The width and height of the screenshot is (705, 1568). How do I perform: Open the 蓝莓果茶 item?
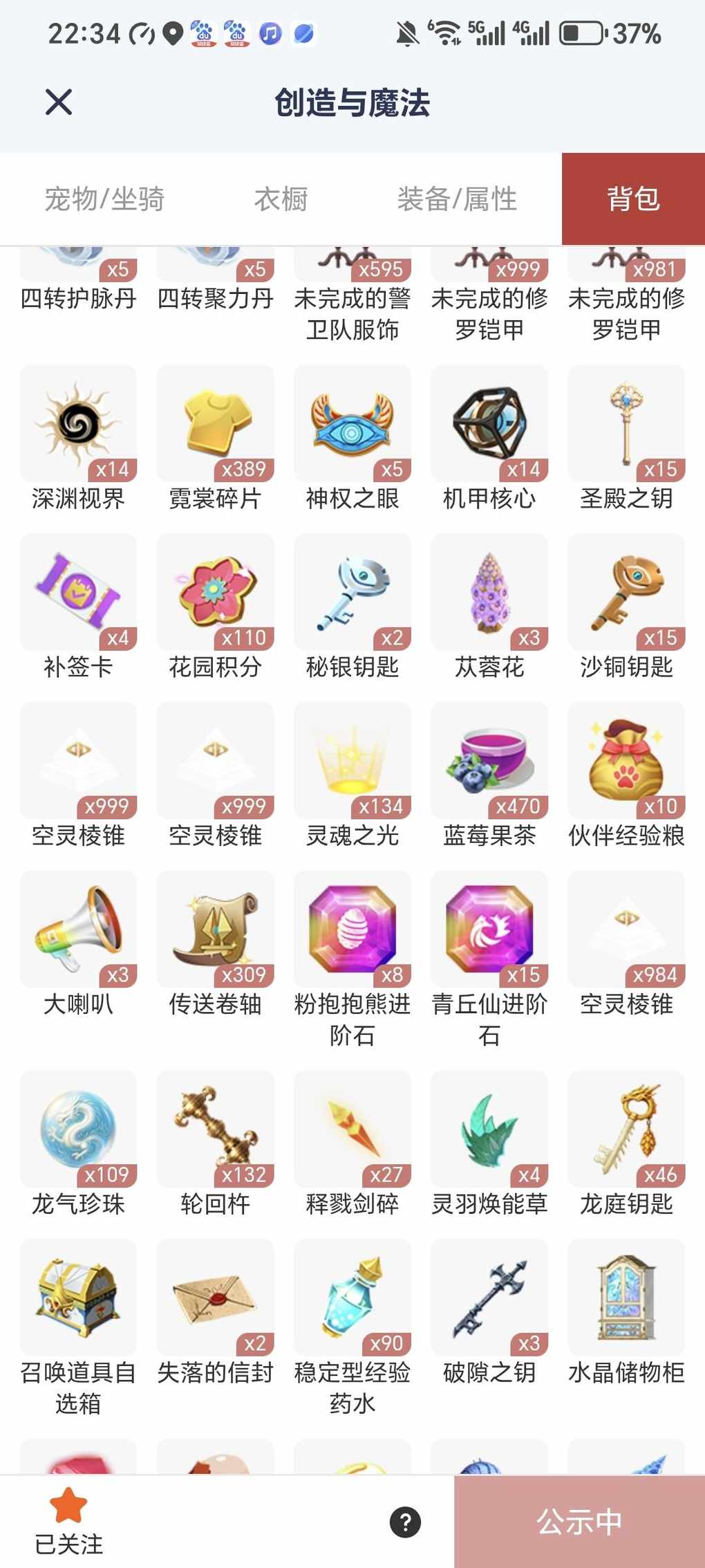489,761
